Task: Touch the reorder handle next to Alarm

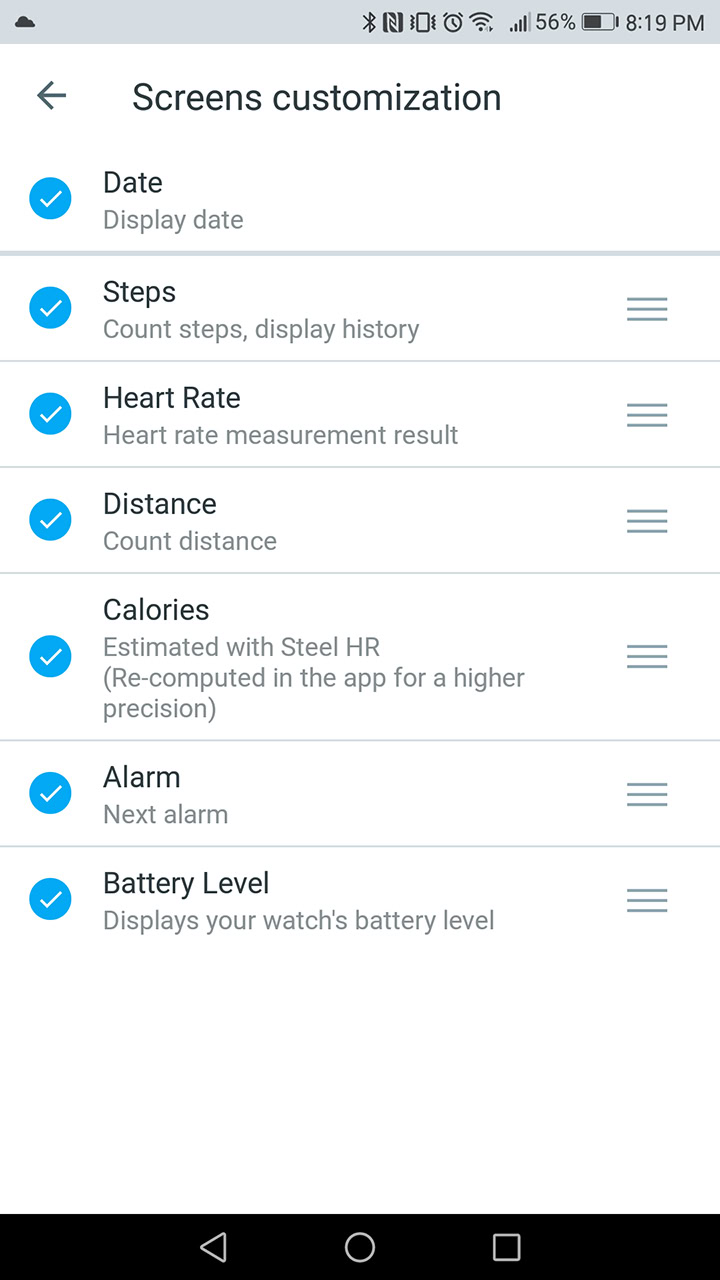Action: click(647, 794)
